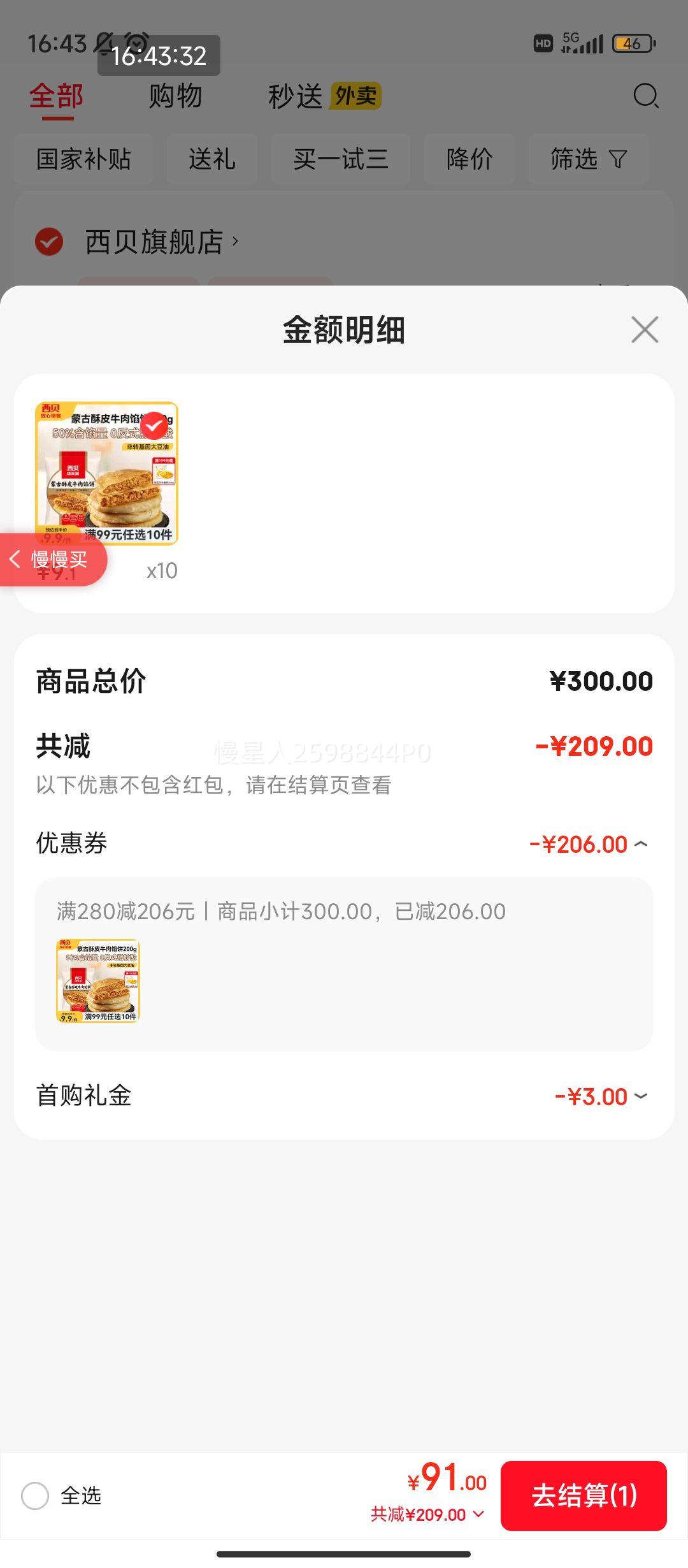Open the 筛选 filter options
The width and height of the screenshot is (688, 1568).
tap(587, 160)
